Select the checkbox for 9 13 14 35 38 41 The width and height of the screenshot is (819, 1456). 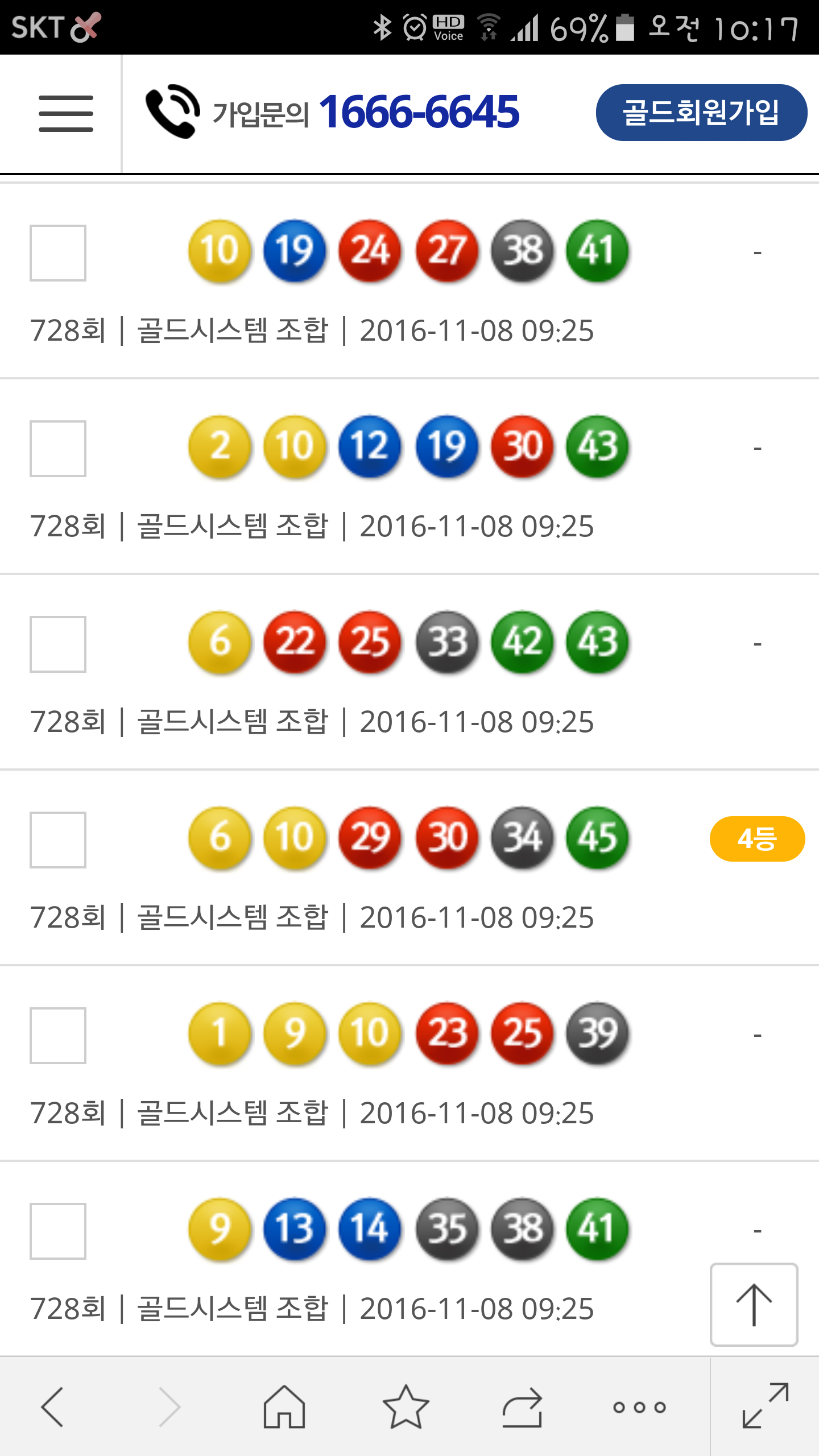click(x=58, y=1231)
